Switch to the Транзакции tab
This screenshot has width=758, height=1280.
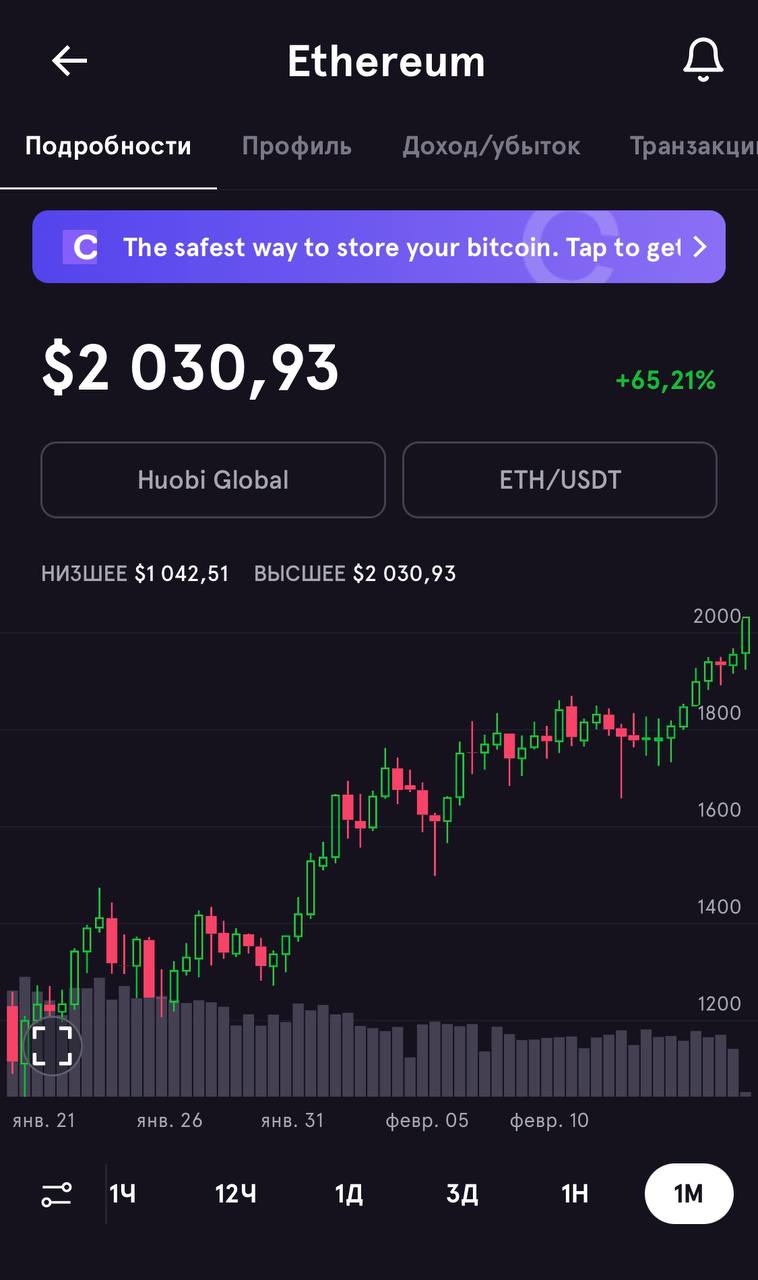(694, 146)
